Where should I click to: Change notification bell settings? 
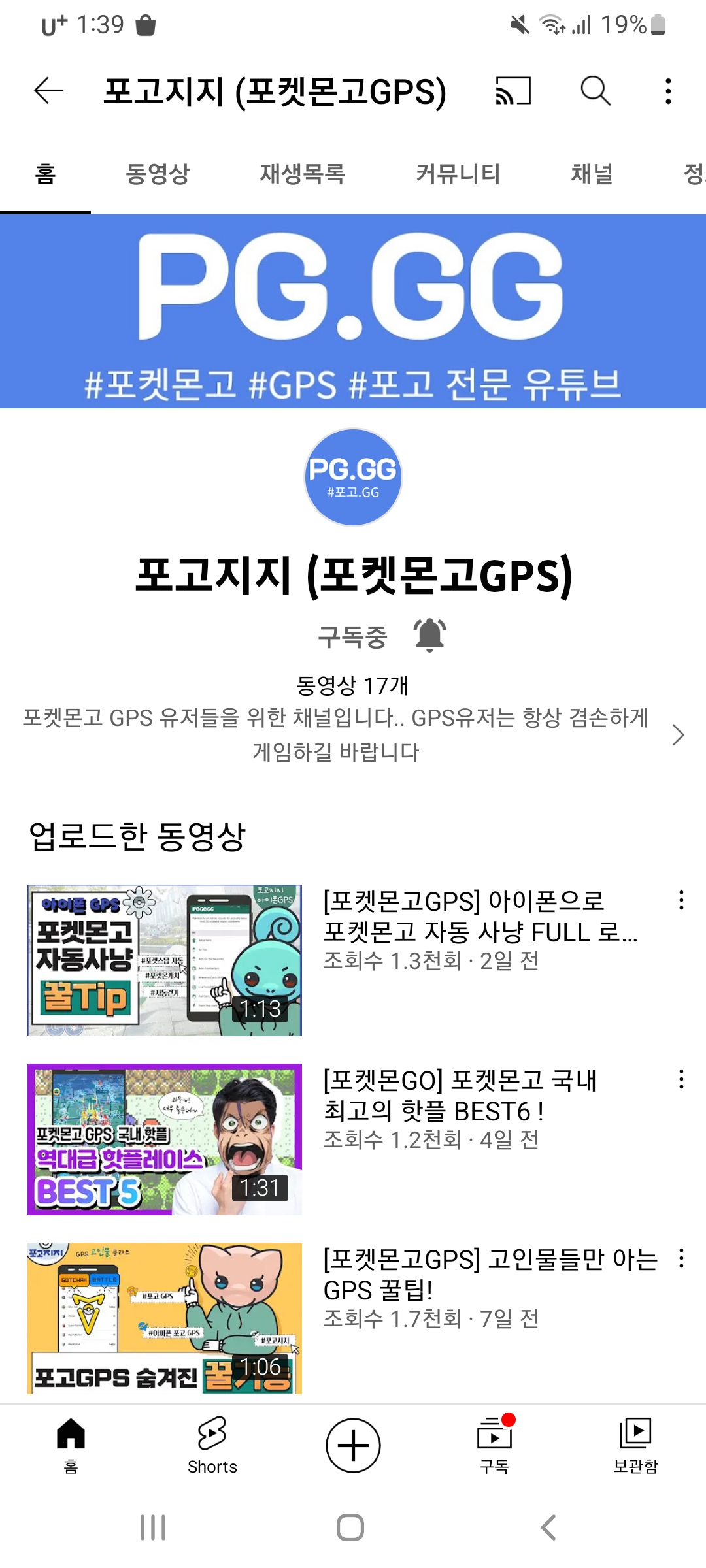[429, 635]
